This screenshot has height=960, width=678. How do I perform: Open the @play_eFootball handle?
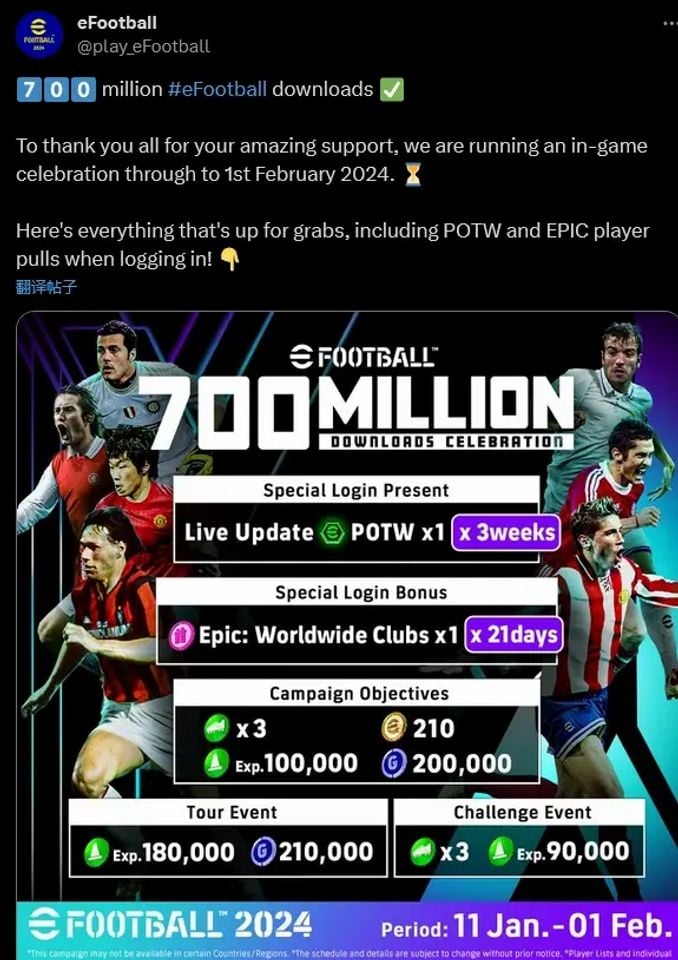(143, 46)
